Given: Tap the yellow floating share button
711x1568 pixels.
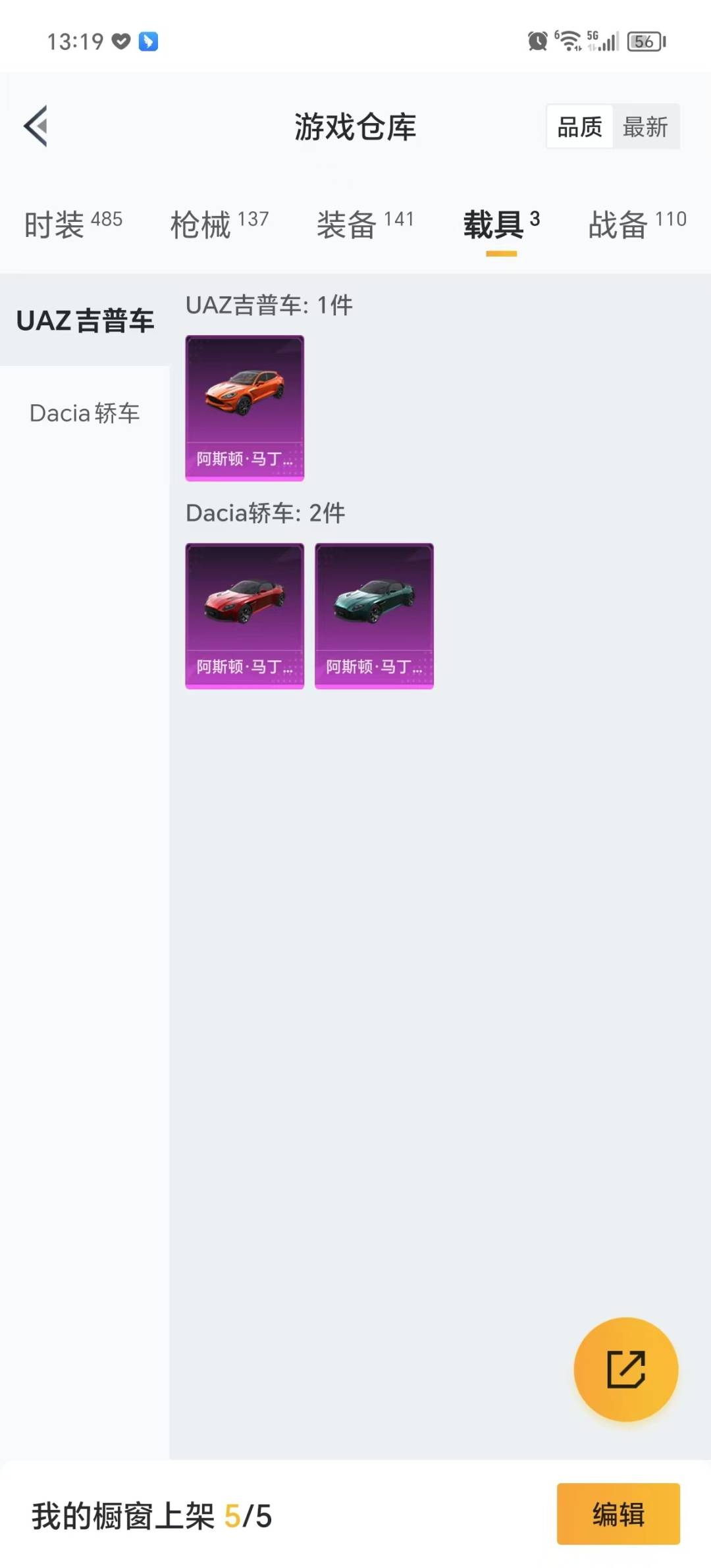Looking at the screenshot, I should point(626,1369).
